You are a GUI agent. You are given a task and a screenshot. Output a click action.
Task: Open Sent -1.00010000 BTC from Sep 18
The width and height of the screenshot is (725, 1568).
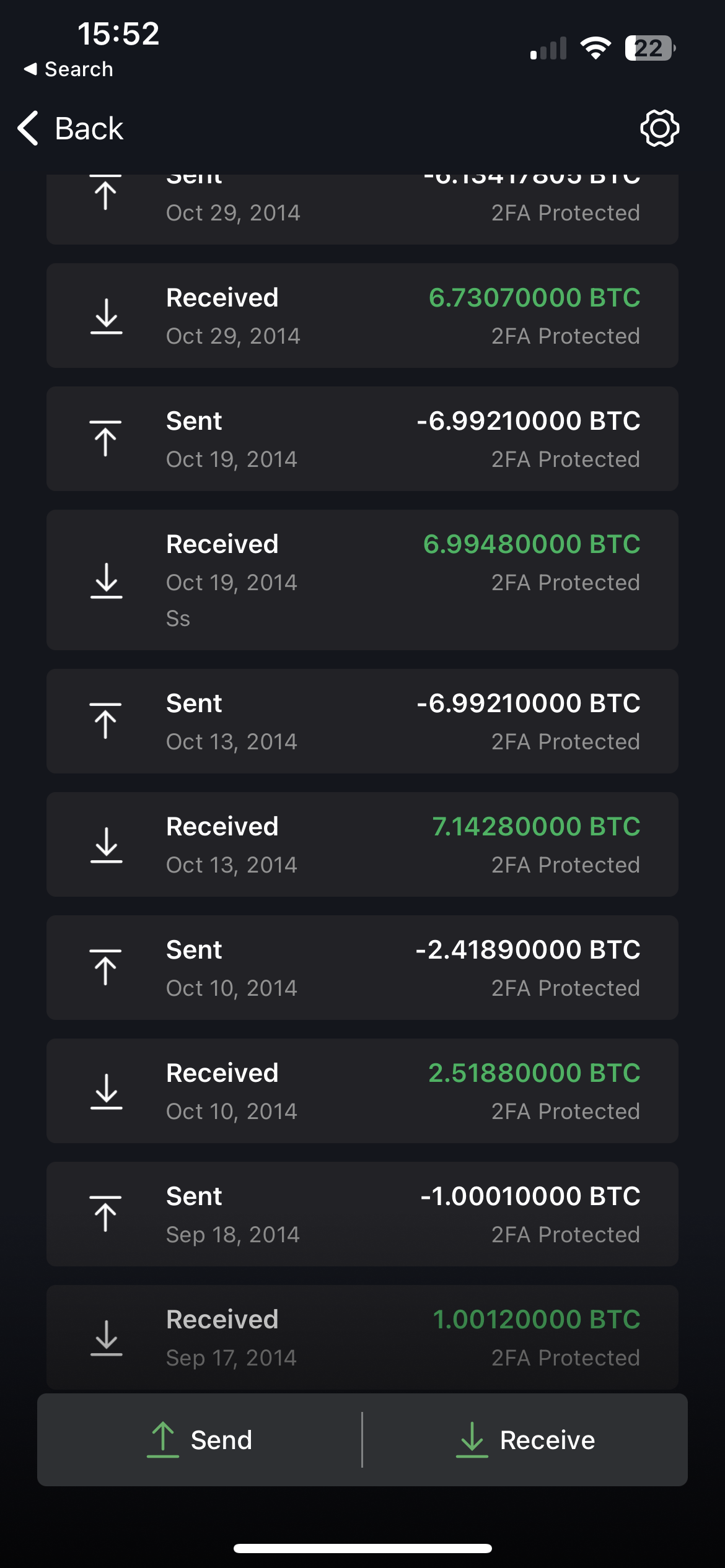tap(362, 1214)
